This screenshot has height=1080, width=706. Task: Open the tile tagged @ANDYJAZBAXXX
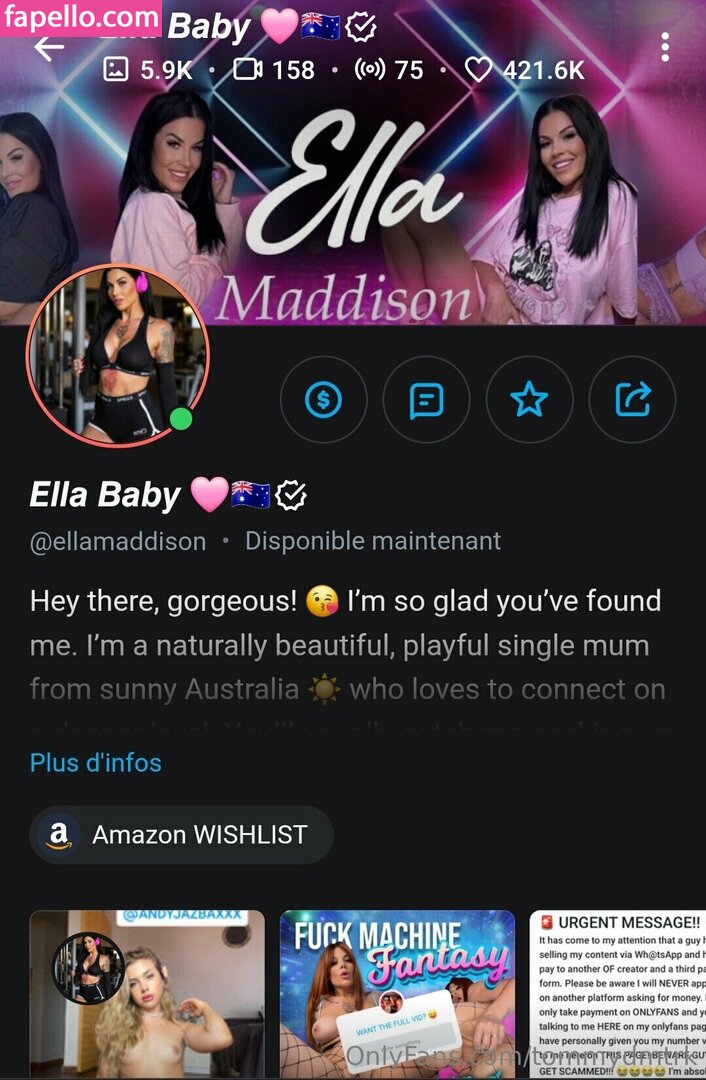point(147,993)
